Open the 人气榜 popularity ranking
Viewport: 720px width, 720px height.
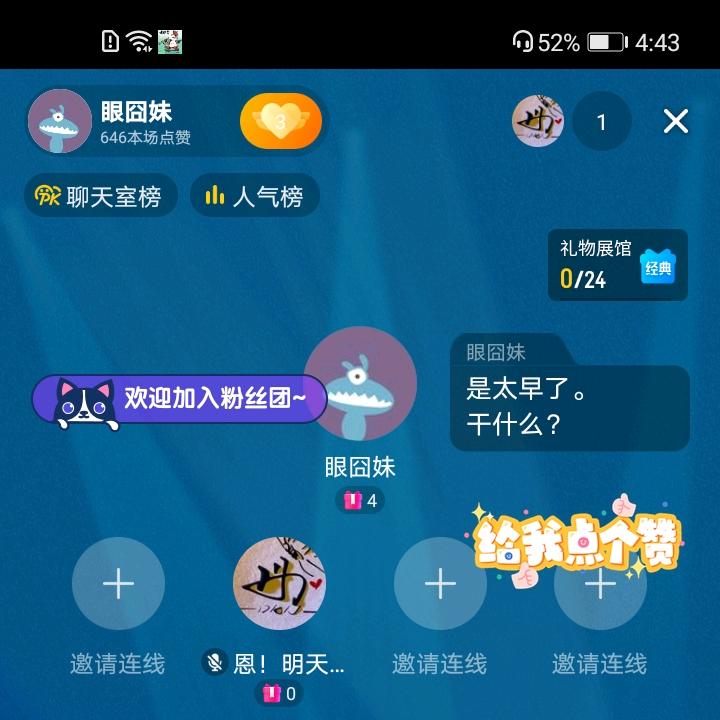point(255,196)
